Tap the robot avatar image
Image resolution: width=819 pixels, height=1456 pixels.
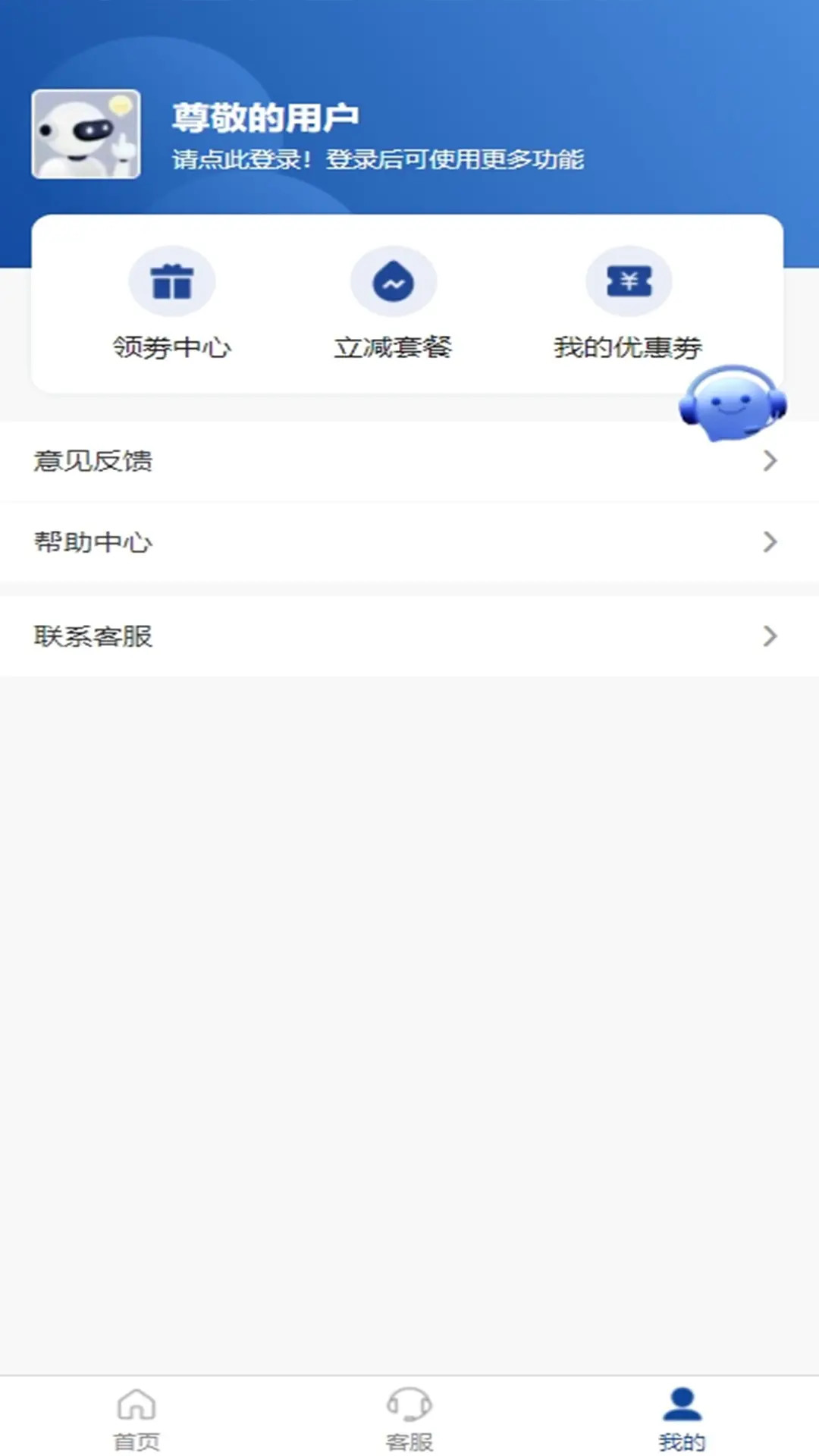(x=86, y=133)
